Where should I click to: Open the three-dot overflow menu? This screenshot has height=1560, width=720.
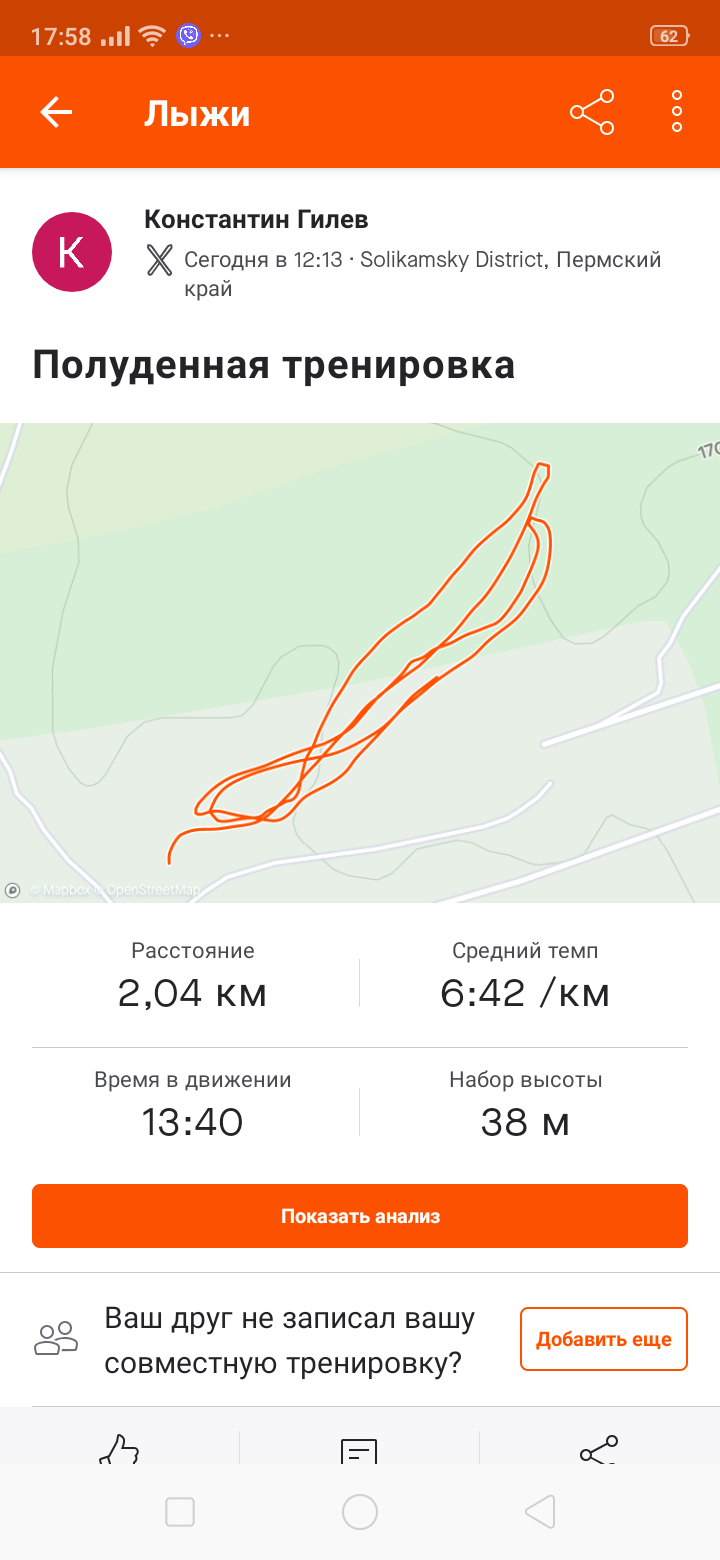[x=677, y=112]
